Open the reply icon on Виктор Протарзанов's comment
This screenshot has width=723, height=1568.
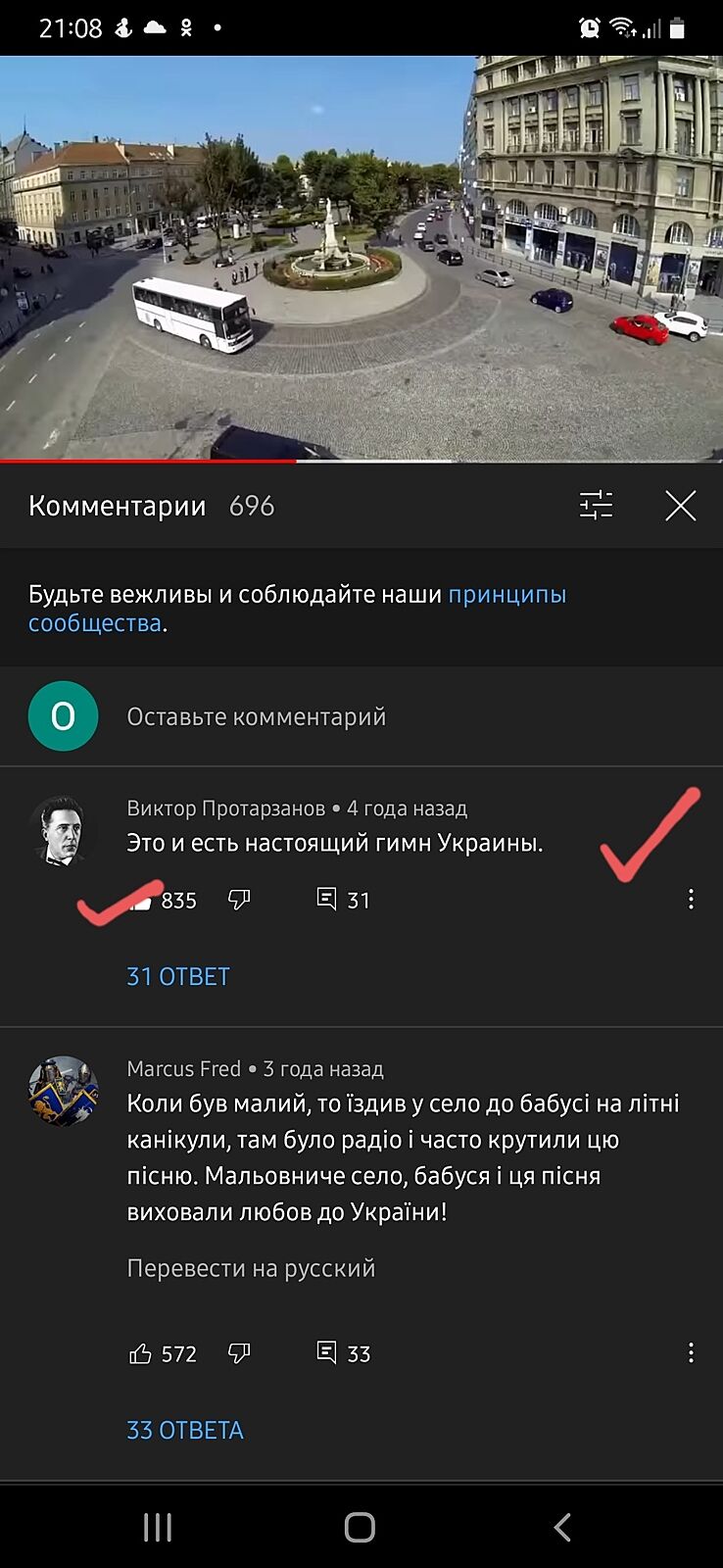coord(327,899)
